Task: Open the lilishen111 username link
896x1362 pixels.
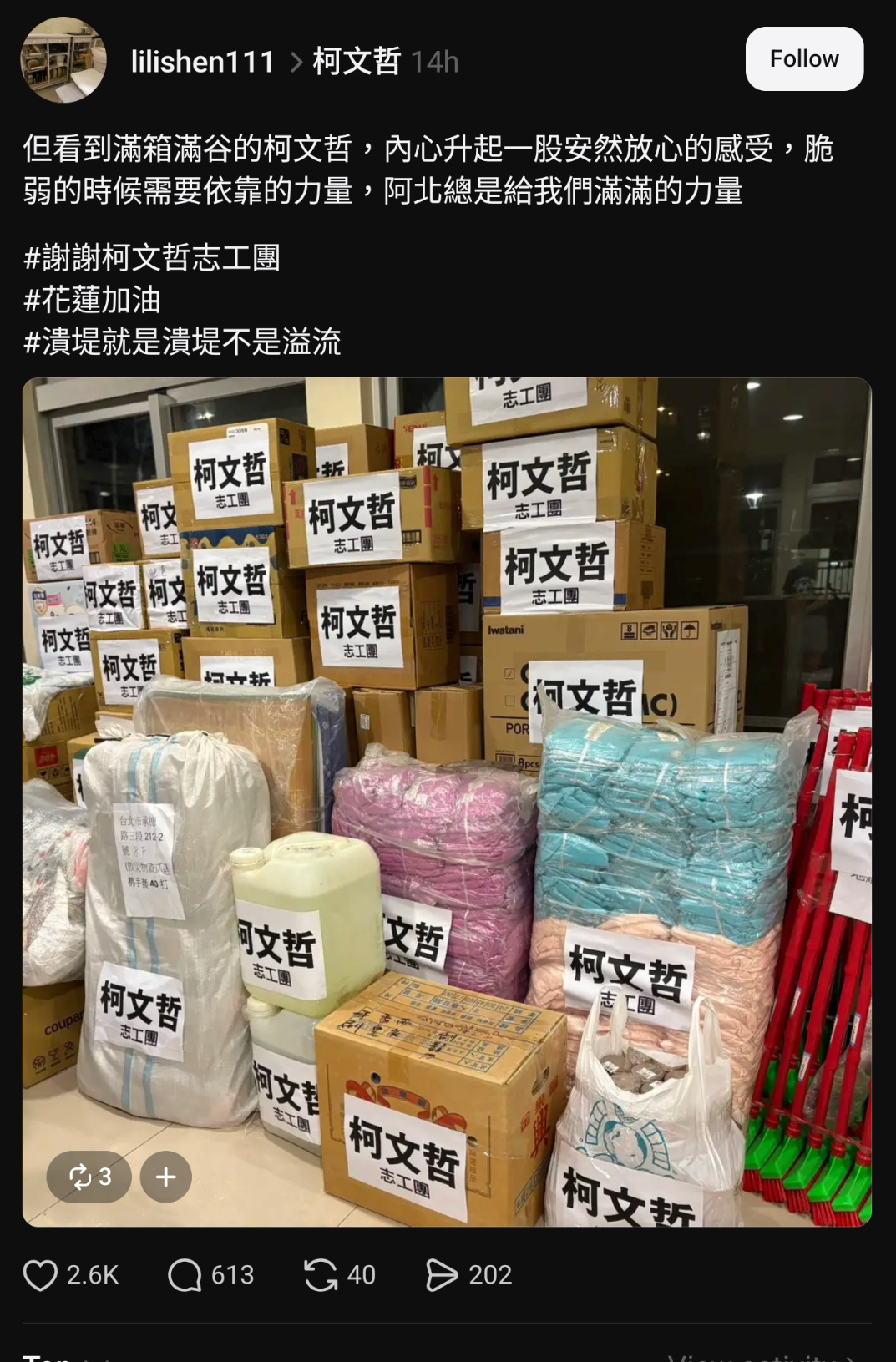Action: [x=203, y=62]
